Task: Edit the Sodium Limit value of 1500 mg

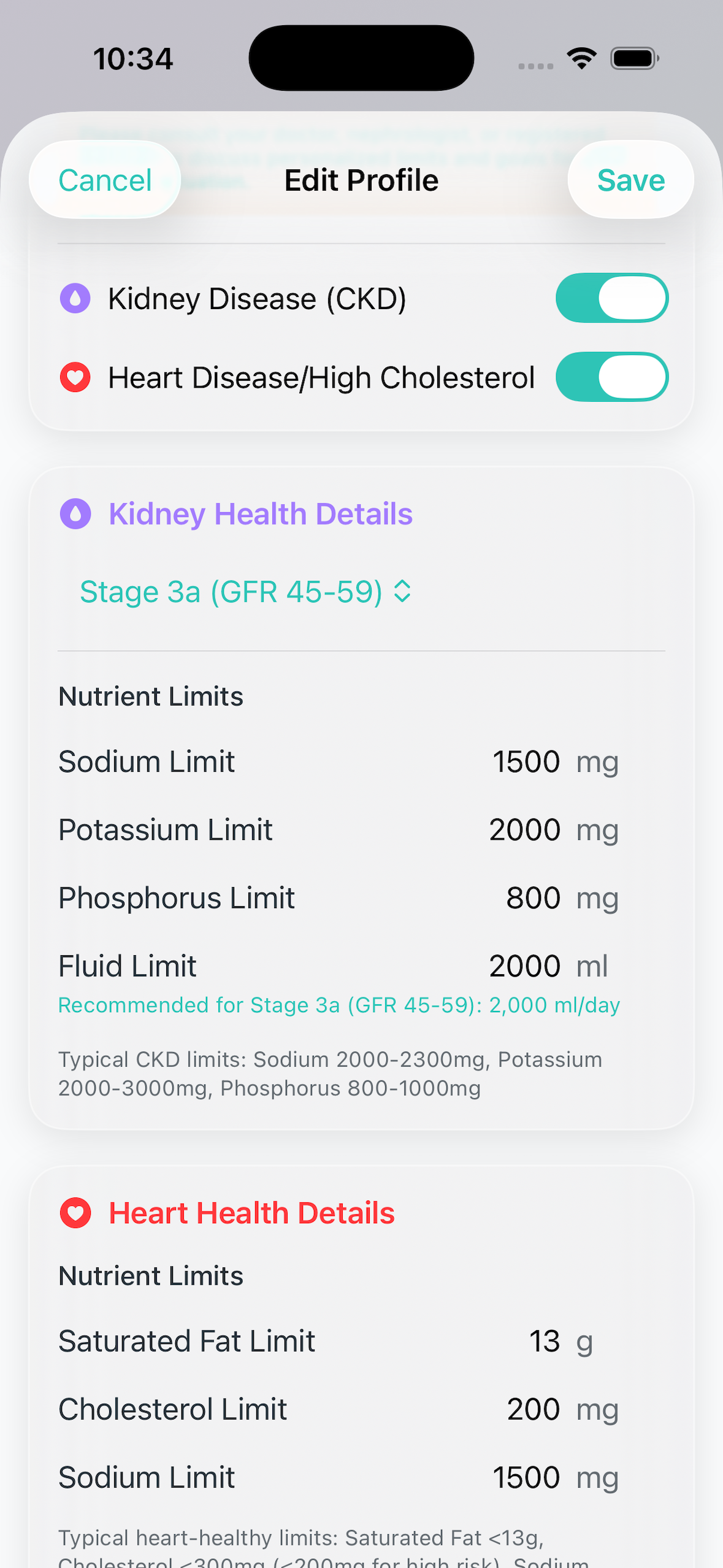Action: pos(527,761)
